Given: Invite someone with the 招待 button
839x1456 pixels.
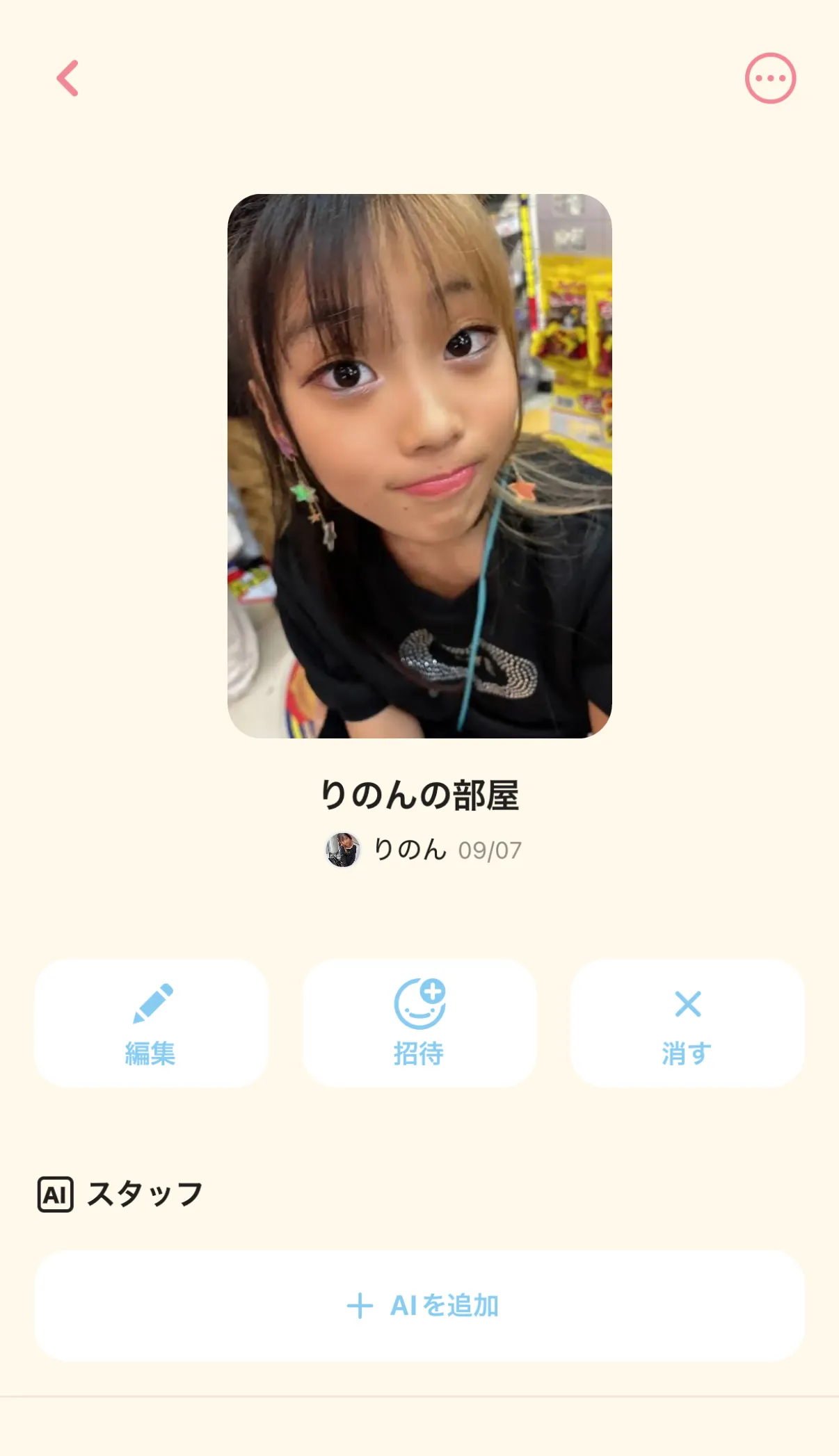Looking at the screenshot, I should click(419, 1023).
